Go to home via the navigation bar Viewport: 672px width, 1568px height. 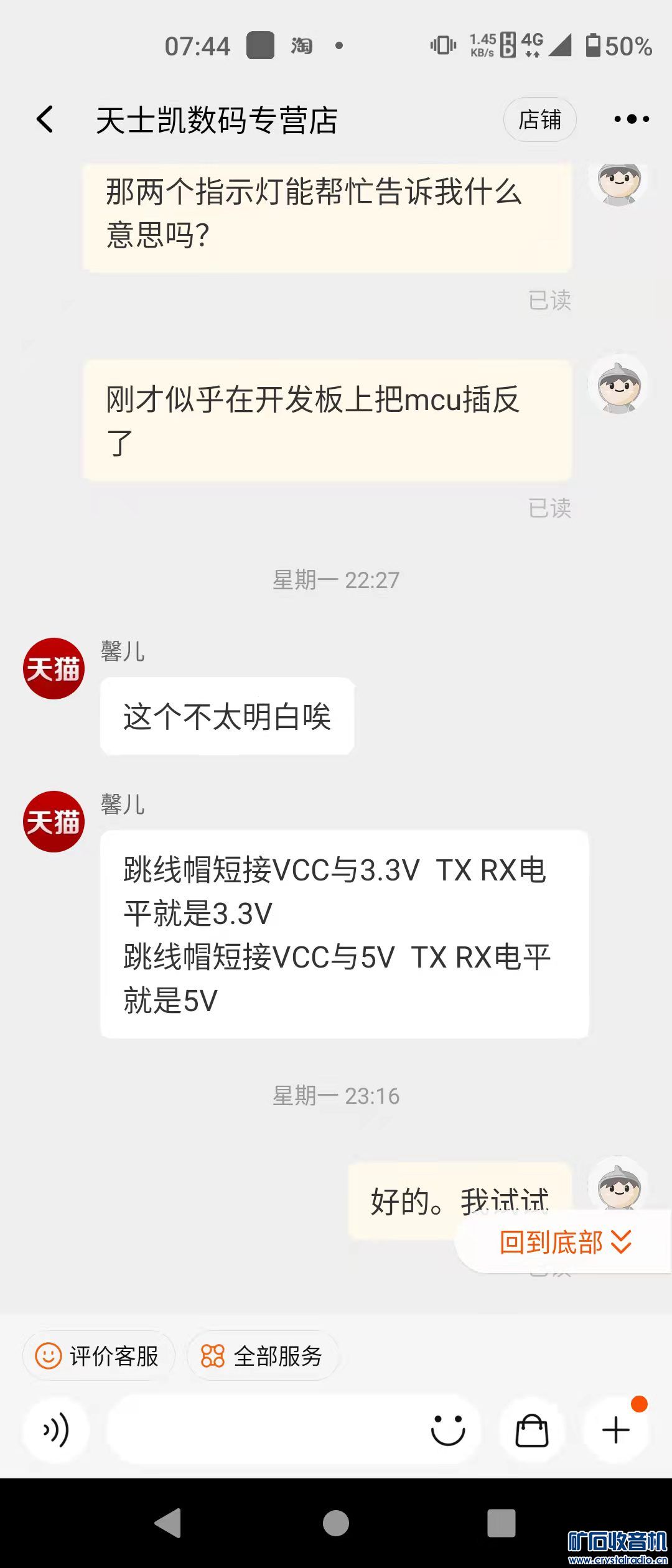tap(336, 1523)
